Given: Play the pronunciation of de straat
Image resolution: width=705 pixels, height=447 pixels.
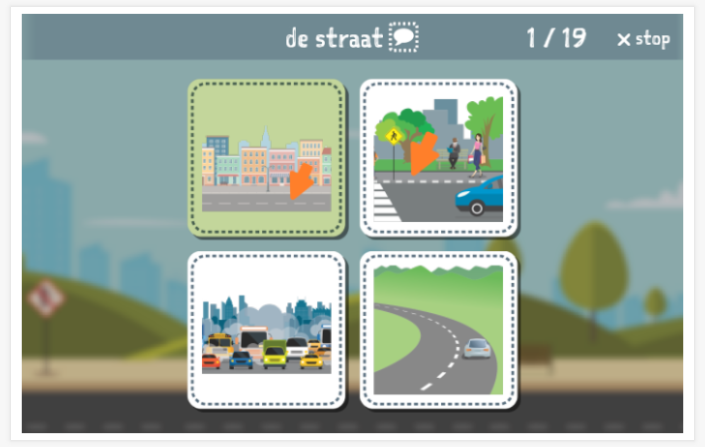Looking at the screenshot, I should coord(403,38).
